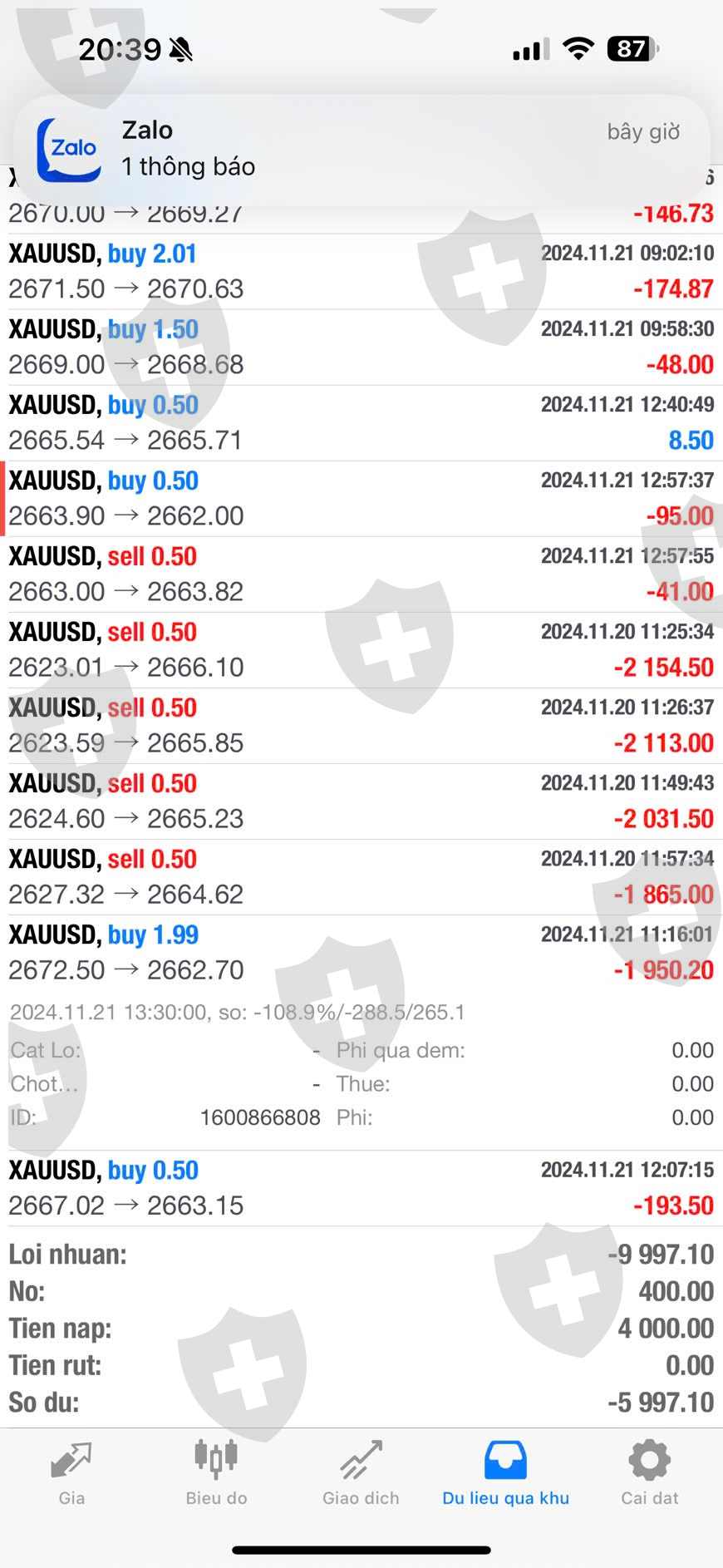This screenshot has height=1568, width=723.
Task: Expand the sell trade that lost 2 154.50
Action: click(x=361, y=650)
